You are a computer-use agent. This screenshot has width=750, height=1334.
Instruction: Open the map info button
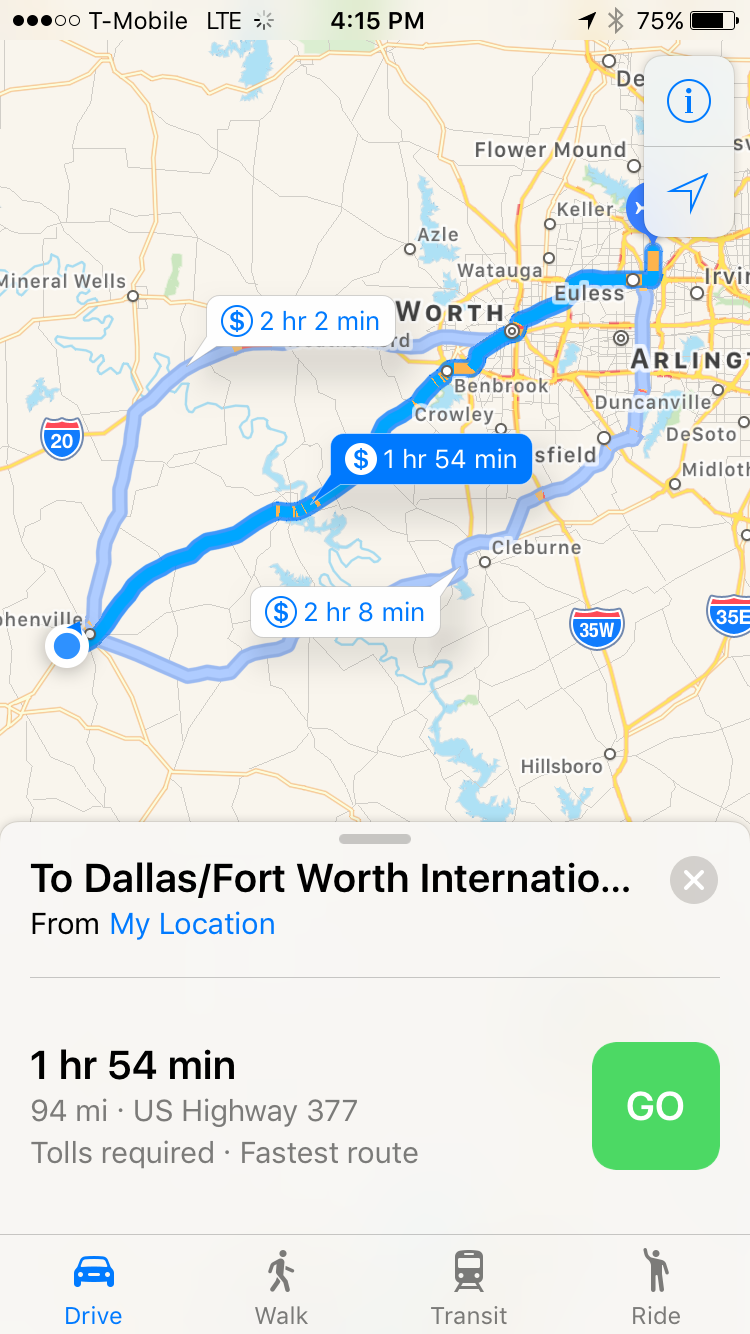coord(688,101)
